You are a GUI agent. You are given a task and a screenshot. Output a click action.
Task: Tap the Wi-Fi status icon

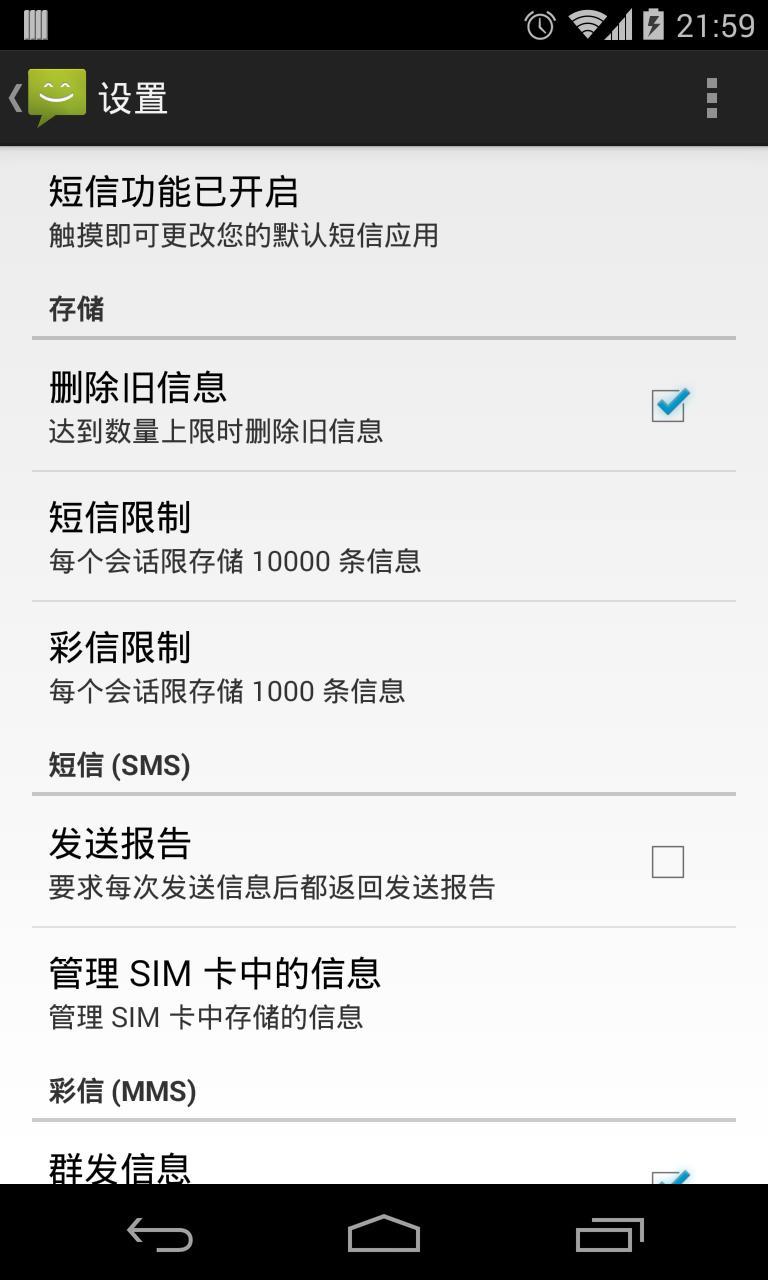pos(583,26)
